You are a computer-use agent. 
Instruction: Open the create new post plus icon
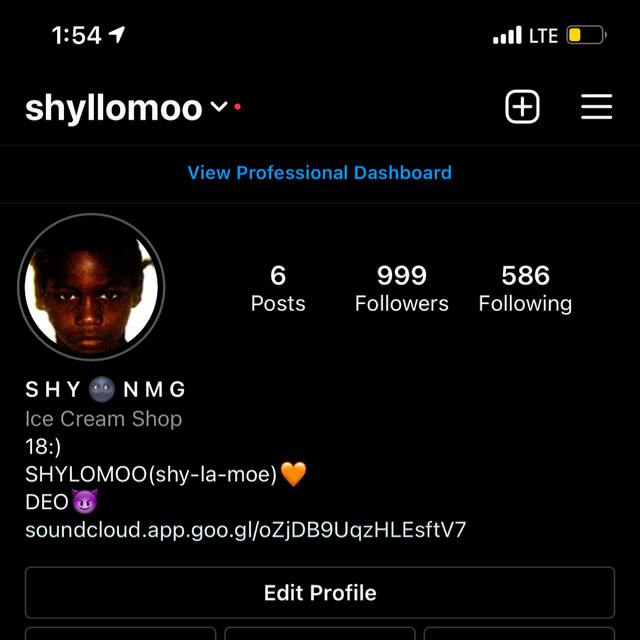(522, 107)
